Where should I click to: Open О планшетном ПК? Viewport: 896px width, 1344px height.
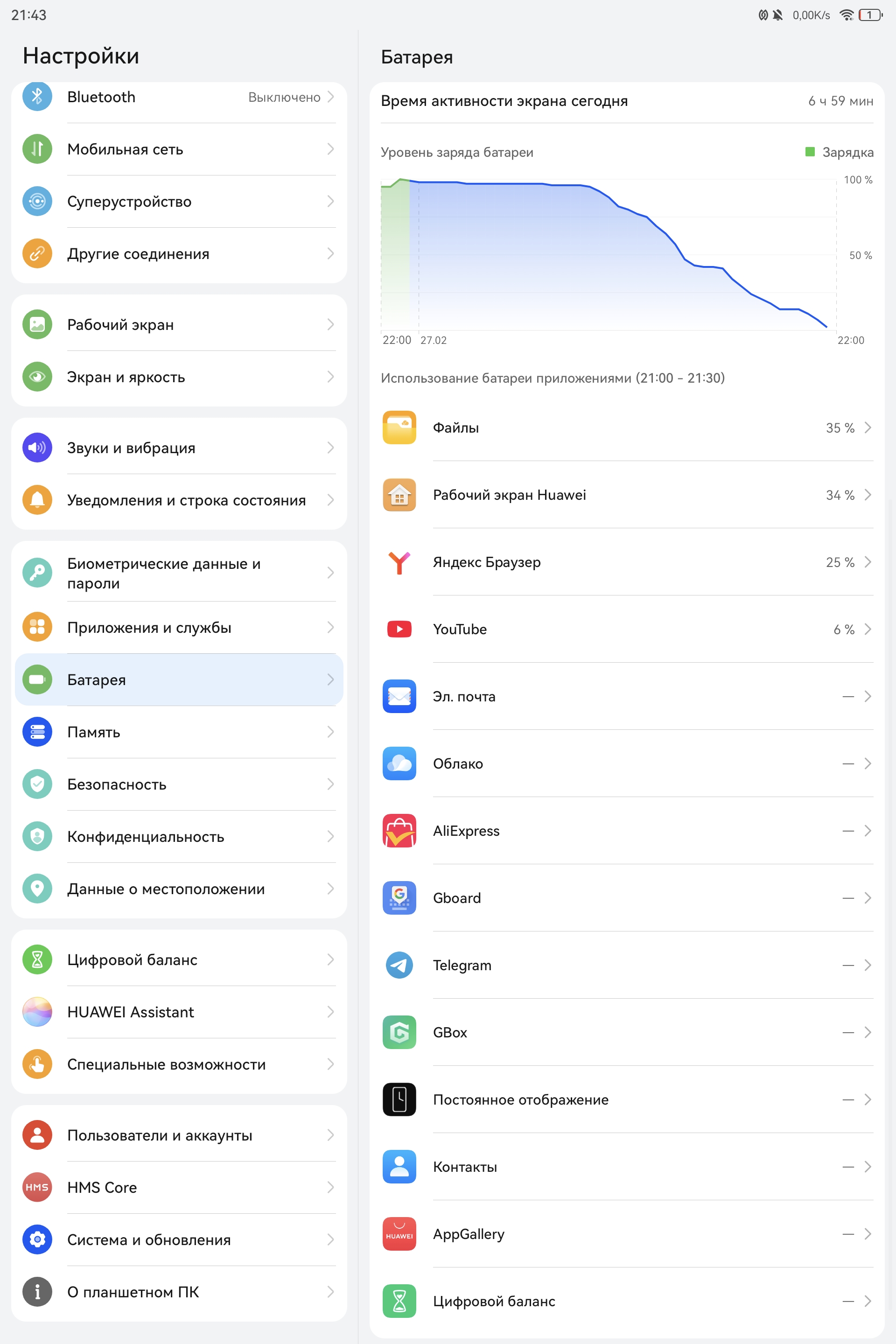point(178,1292)
